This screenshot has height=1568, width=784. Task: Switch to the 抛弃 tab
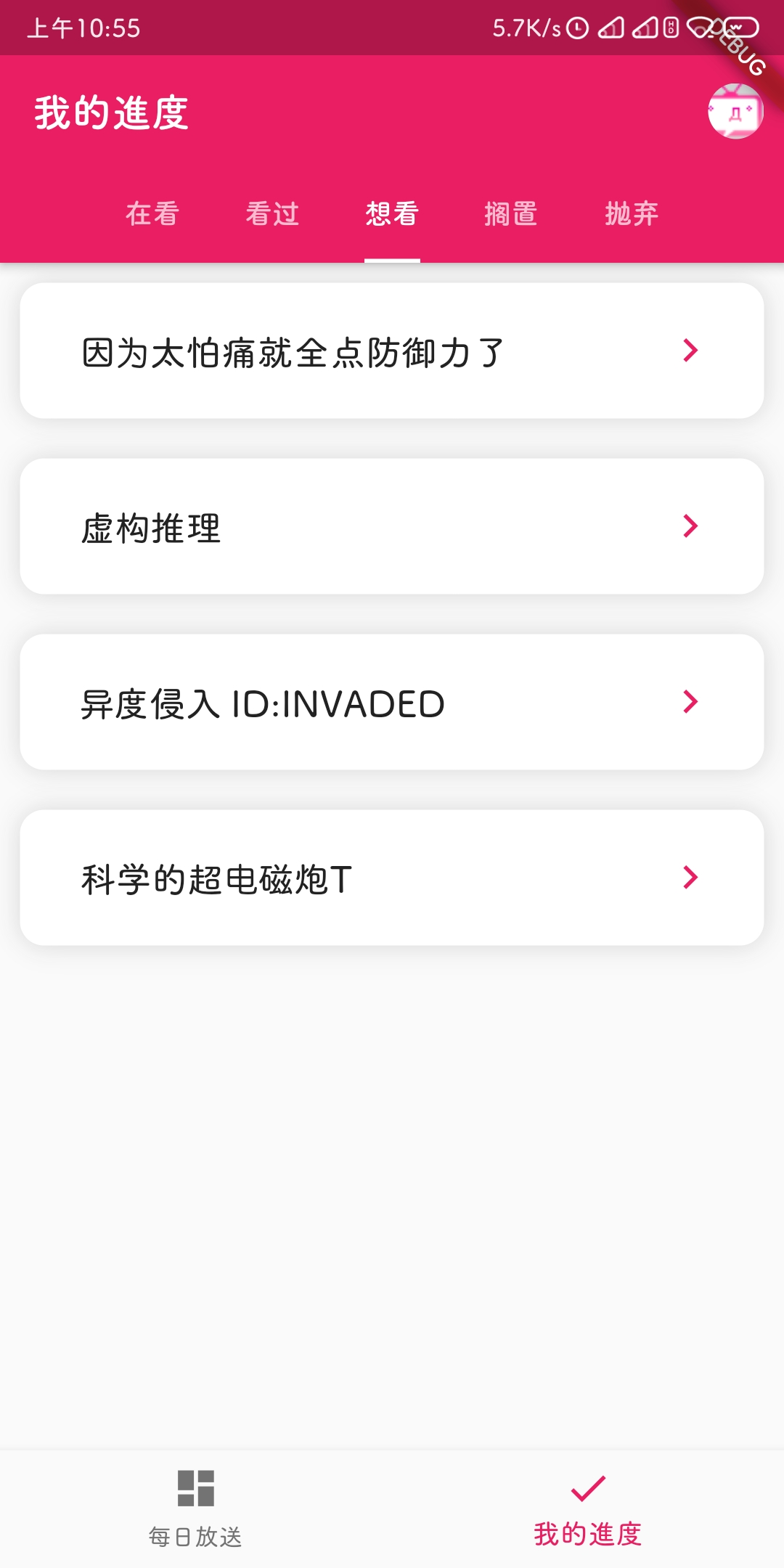pyautogui.click(x=632, y=214)
